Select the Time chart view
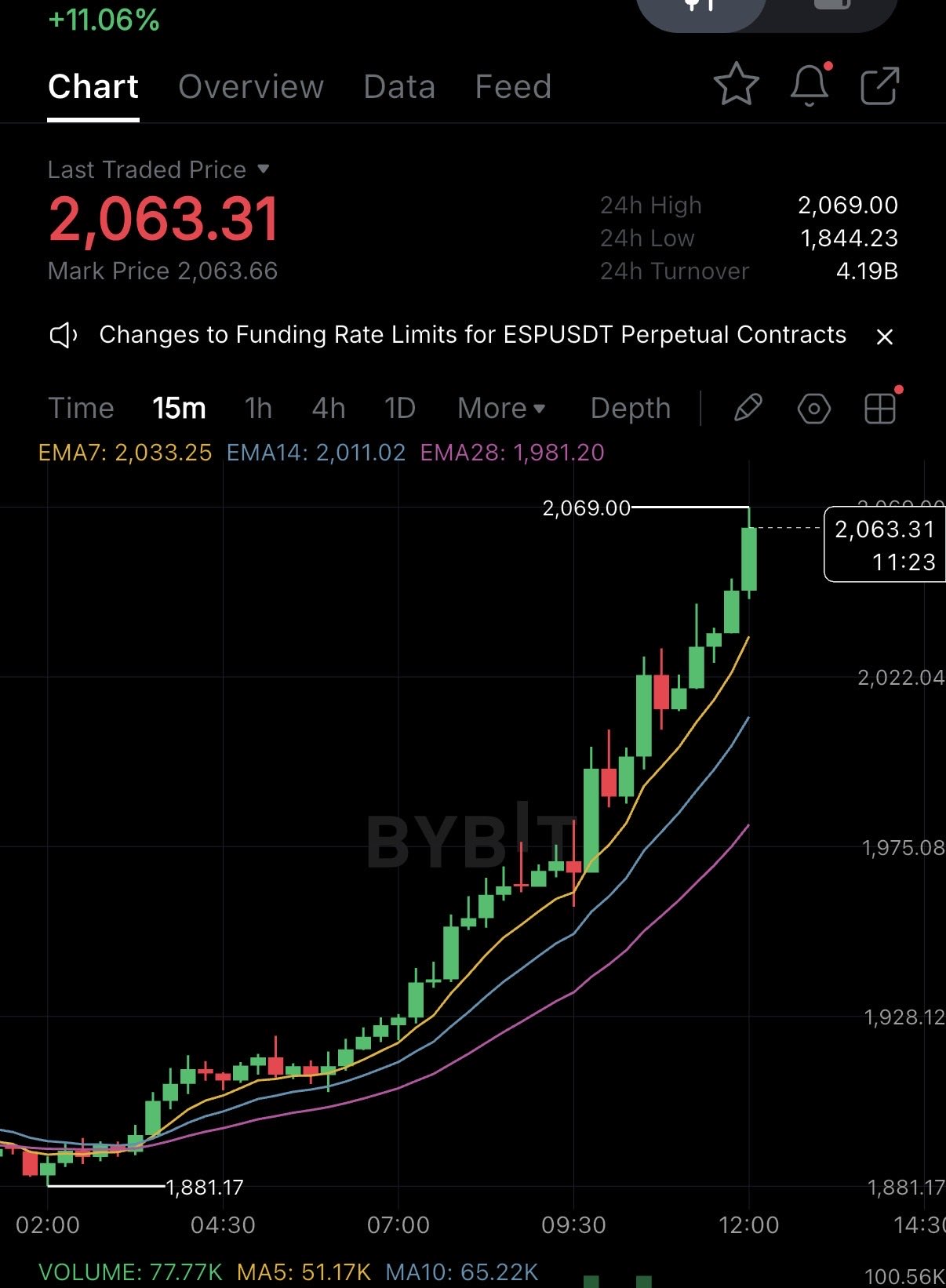Image resolution: width=946 pixels, height=1288 pixels. [81, 408]
